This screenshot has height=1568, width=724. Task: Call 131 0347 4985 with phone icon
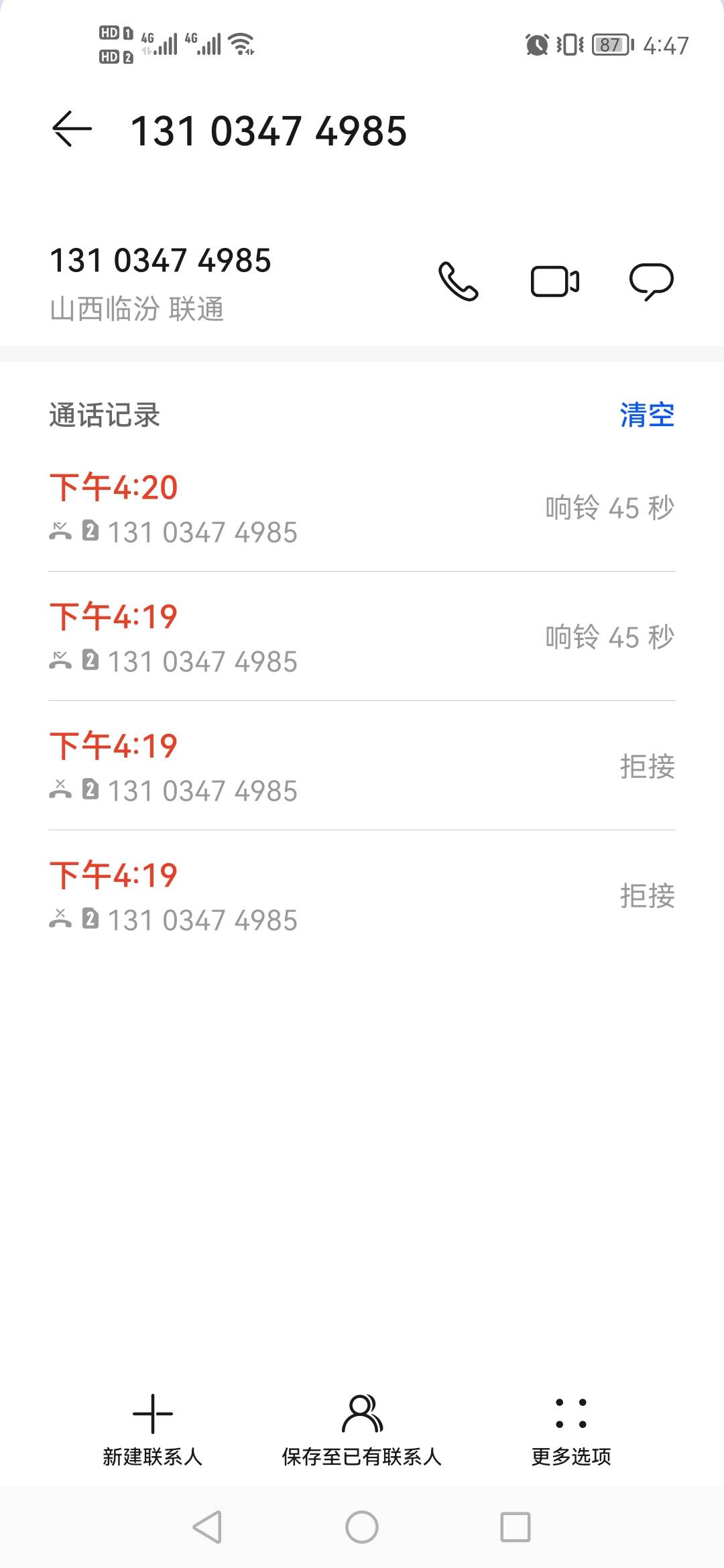tap(459, 281)
